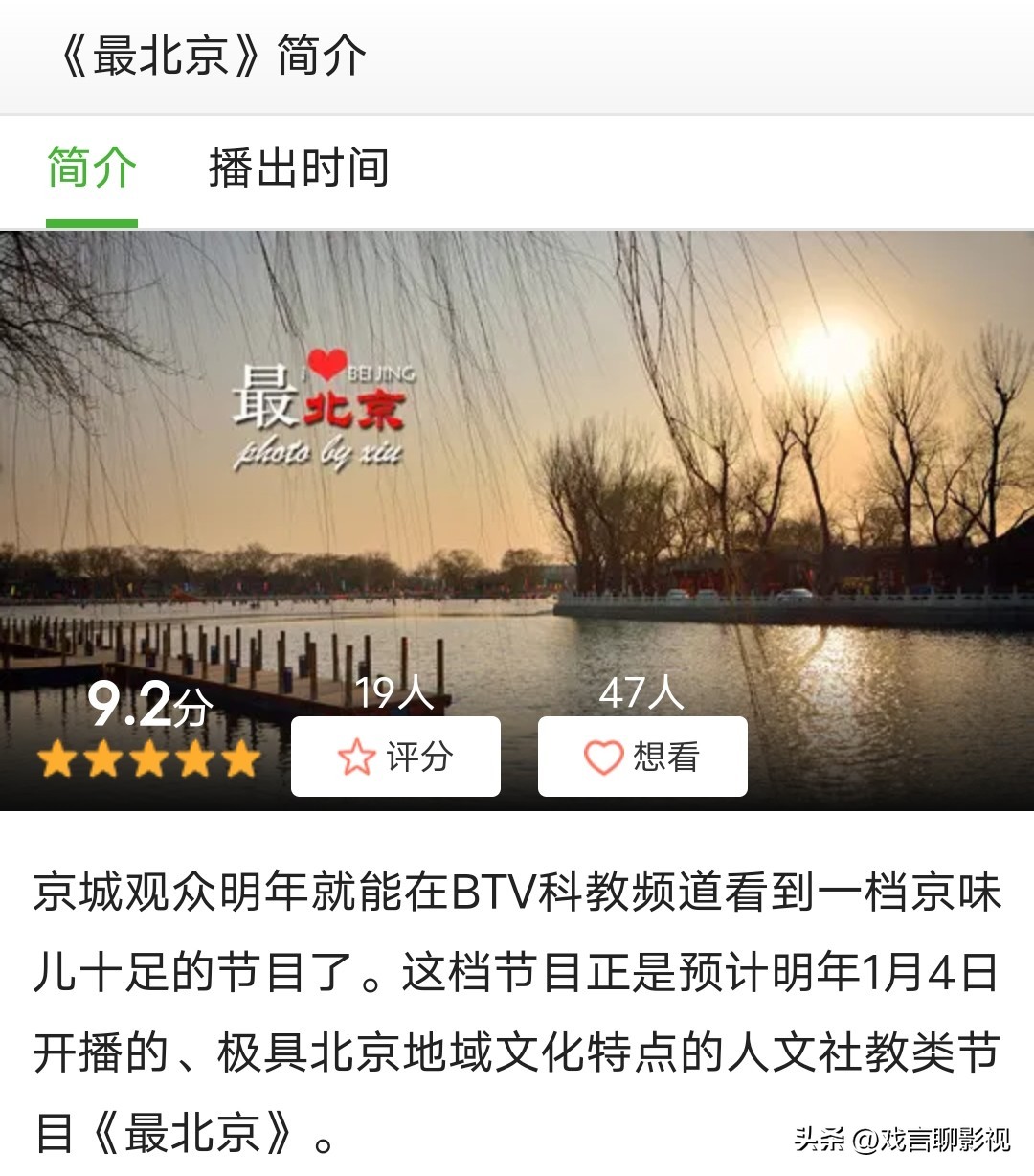1034x1176 pixels.
Task: Click the 评分 button to rate the show
Action: (x=395, y=757)
